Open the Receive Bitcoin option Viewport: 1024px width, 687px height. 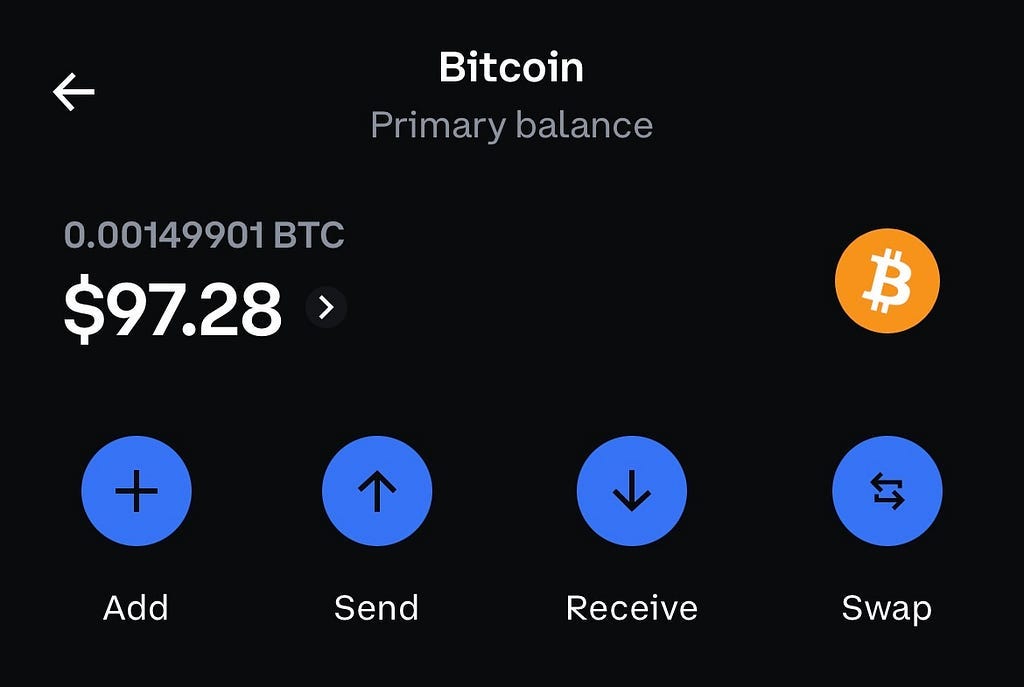tap(631, 491)
